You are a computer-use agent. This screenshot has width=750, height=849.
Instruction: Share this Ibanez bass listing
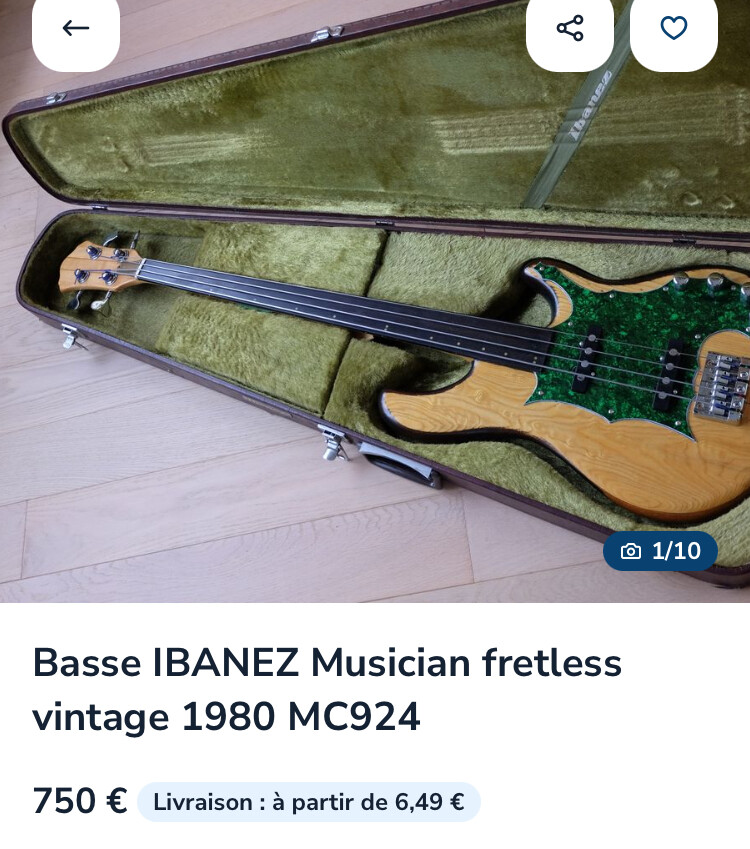point(570,28)
